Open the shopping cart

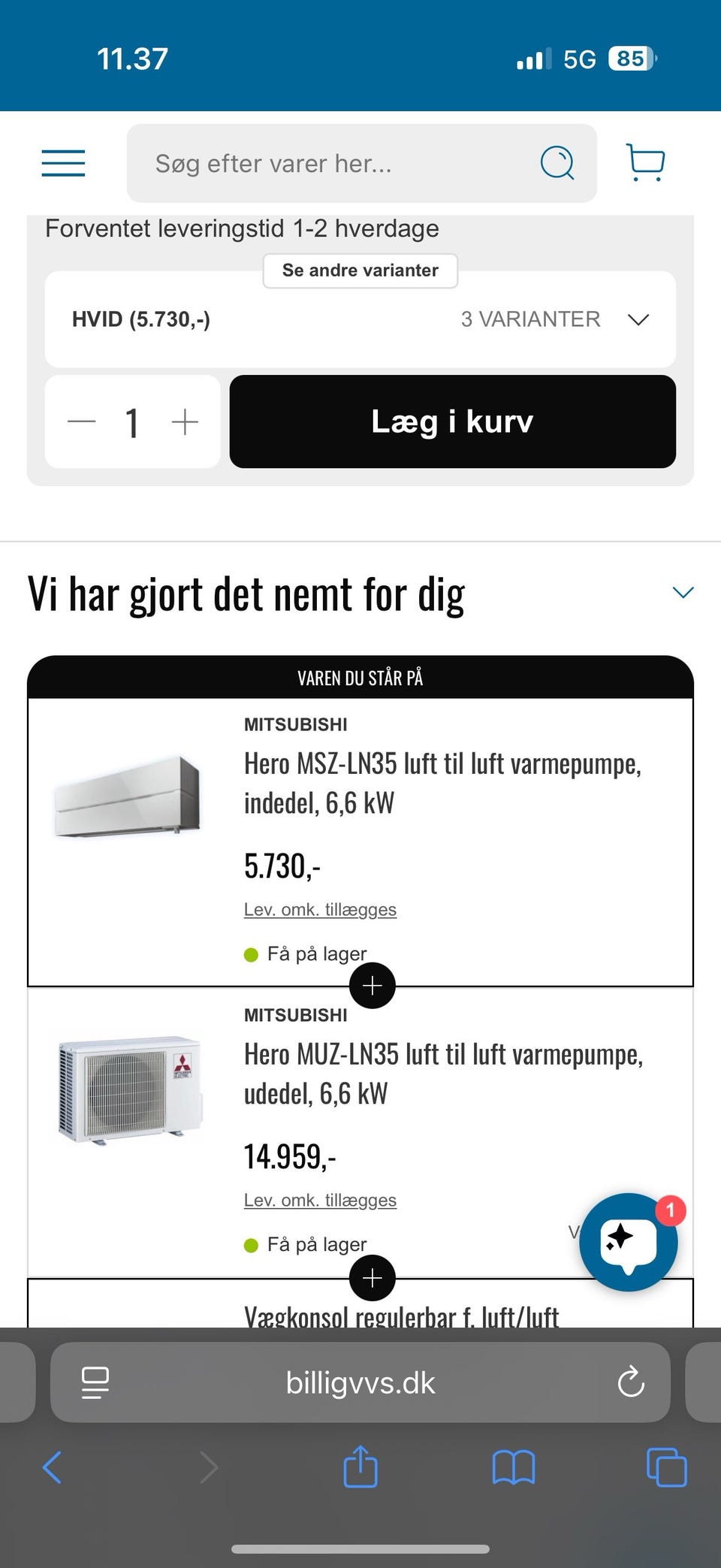pyautogui.click(x=645, y=162)
